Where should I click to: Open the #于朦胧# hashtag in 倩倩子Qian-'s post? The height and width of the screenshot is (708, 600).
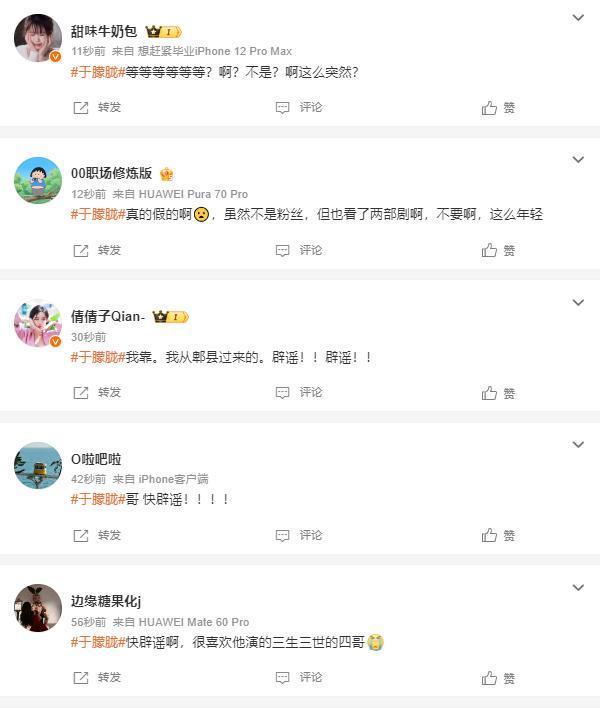(x=96, y=356)
